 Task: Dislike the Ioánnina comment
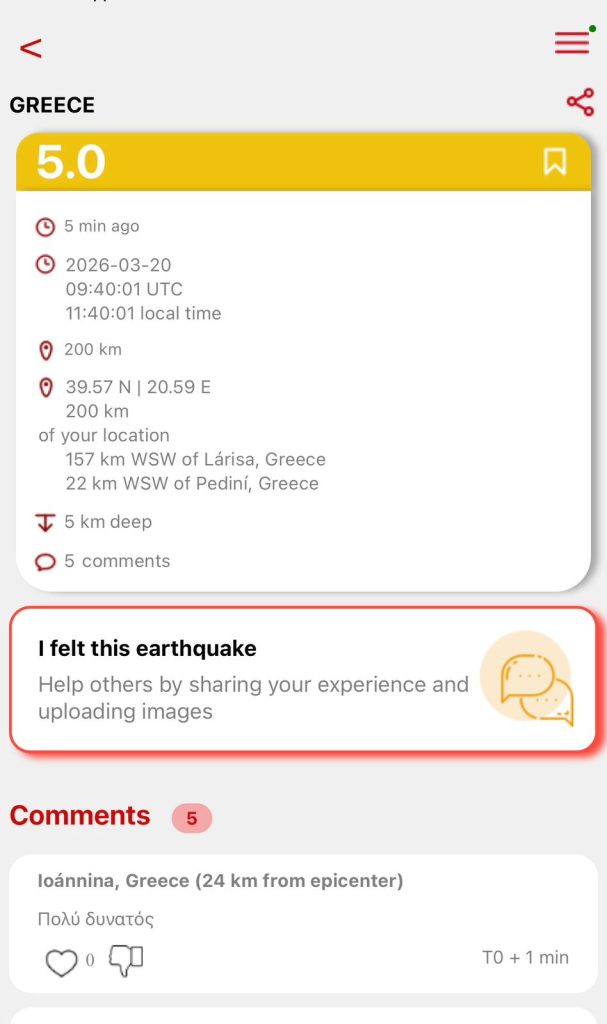(126, 961)
